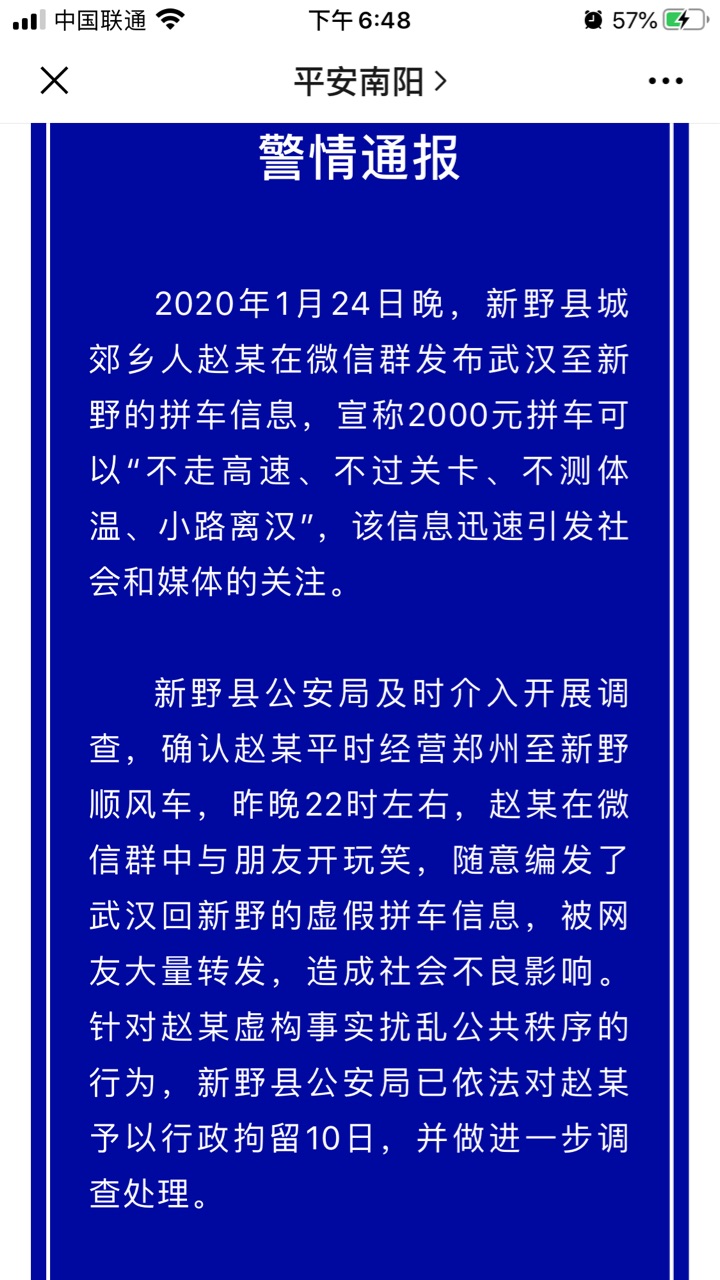Close the article with the X icon

pos(54,81)
